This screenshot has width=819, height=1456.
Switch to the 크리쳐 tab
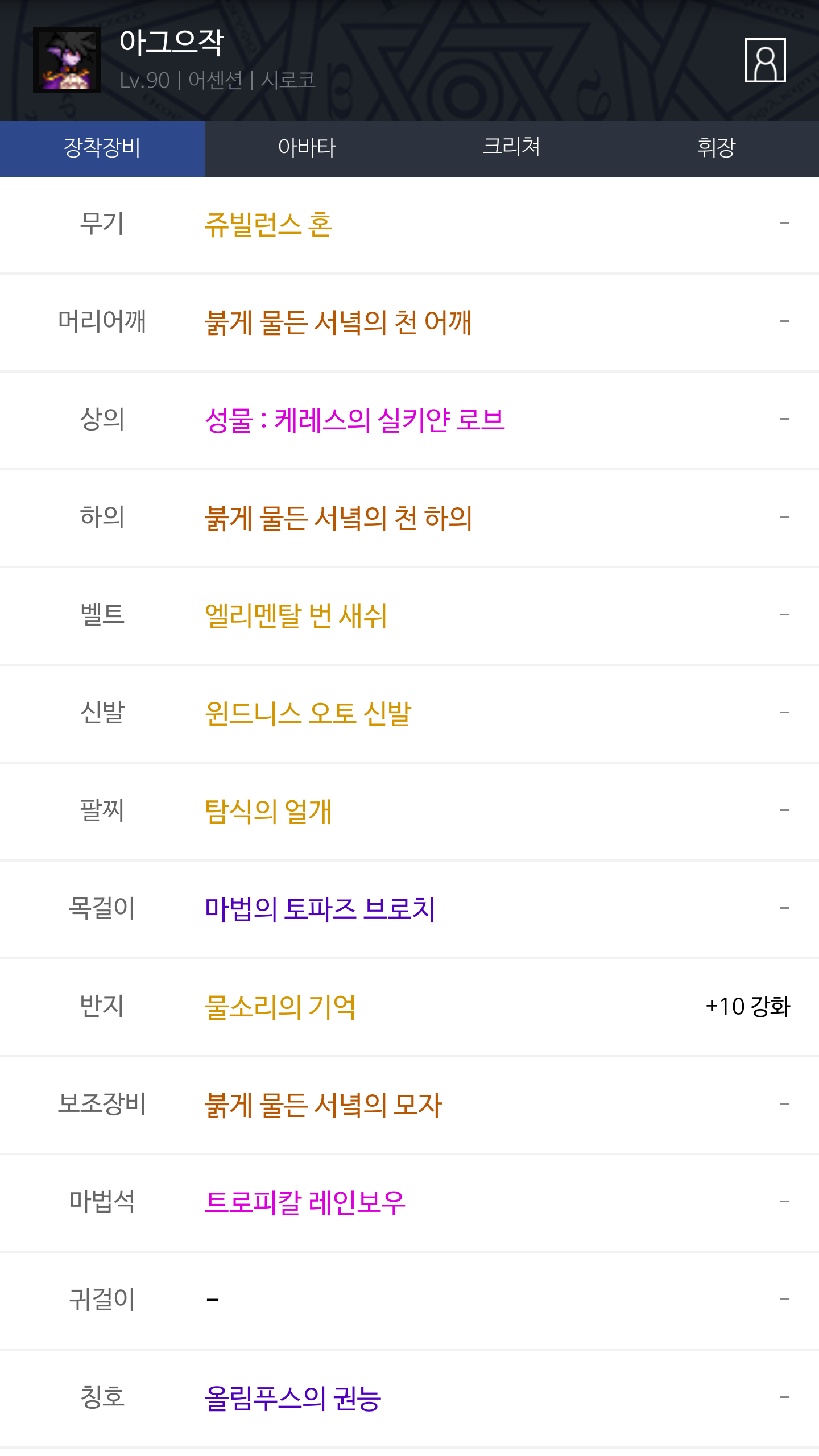[512, 148]
